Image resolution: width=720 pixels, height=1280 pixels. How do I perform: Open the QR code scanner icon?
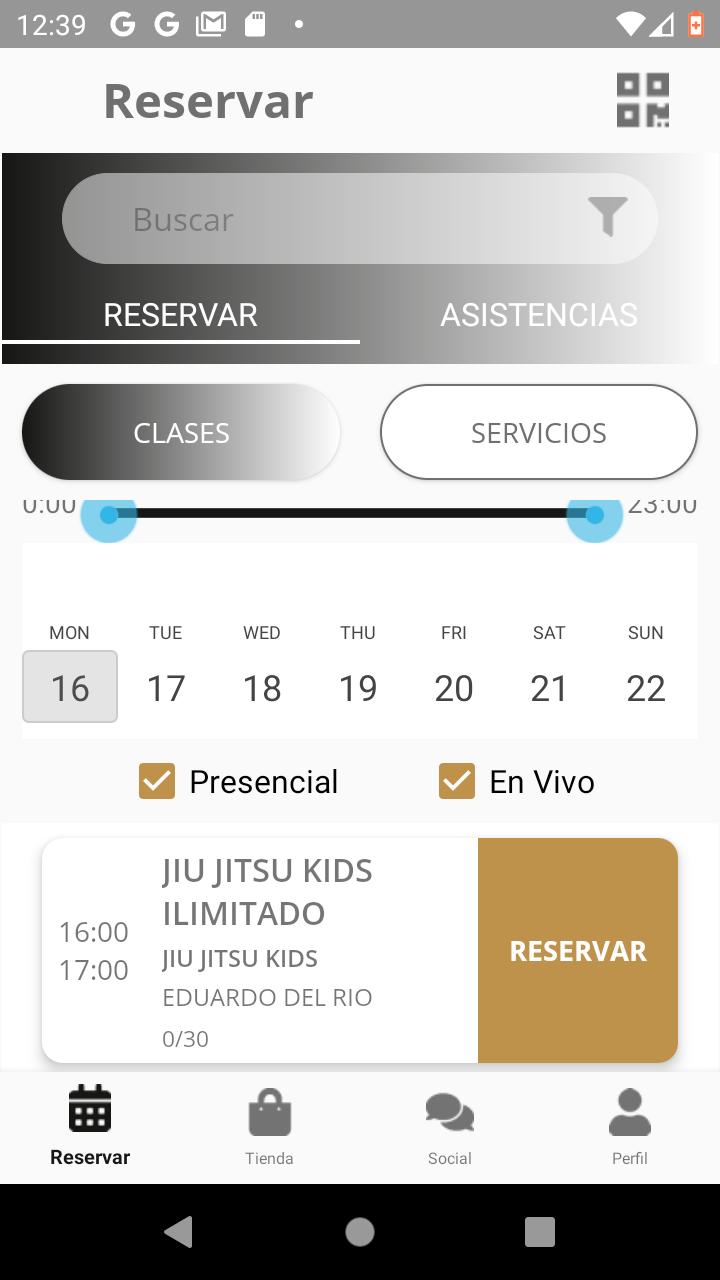point(642,100)
